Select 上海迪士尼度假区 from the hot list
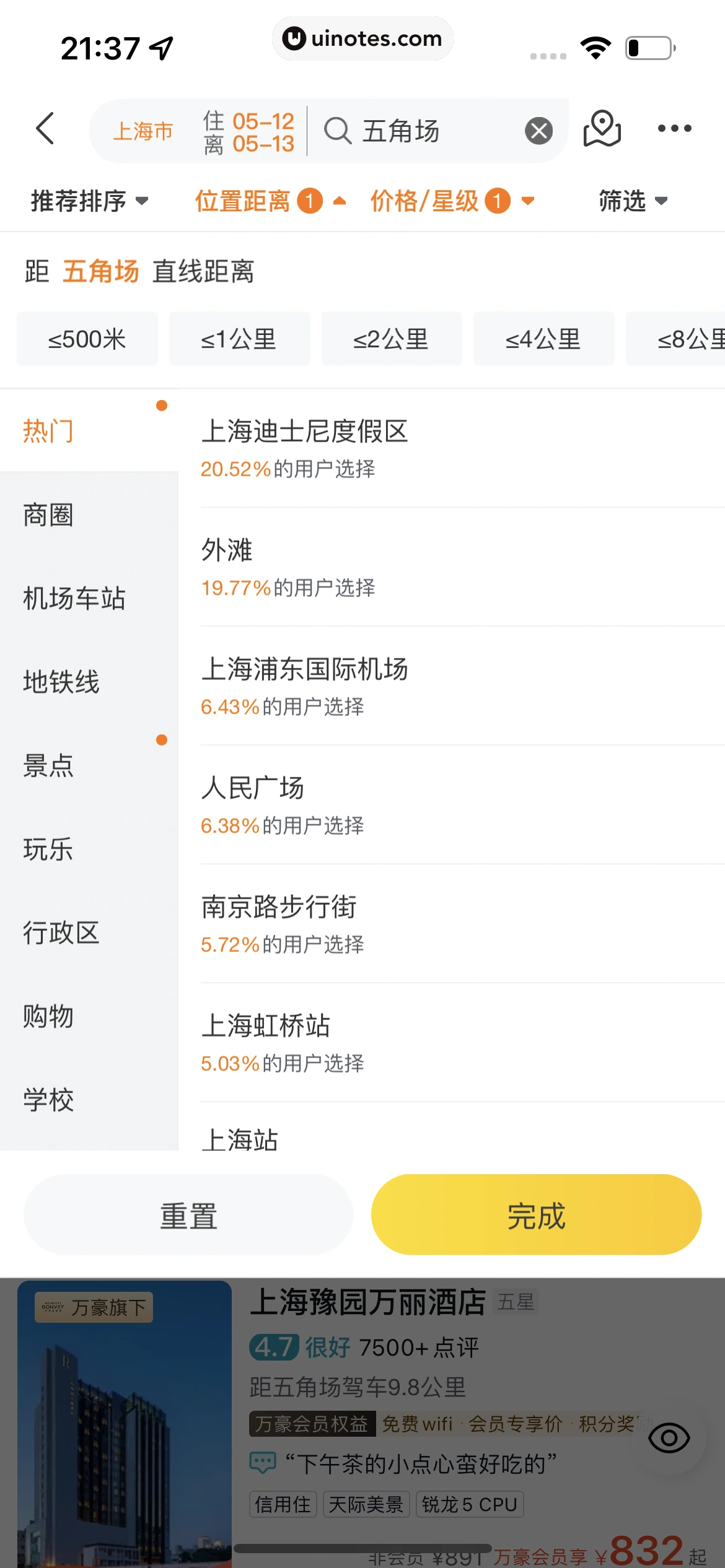This screenshot has height=1568, width=725. (305, 432)
